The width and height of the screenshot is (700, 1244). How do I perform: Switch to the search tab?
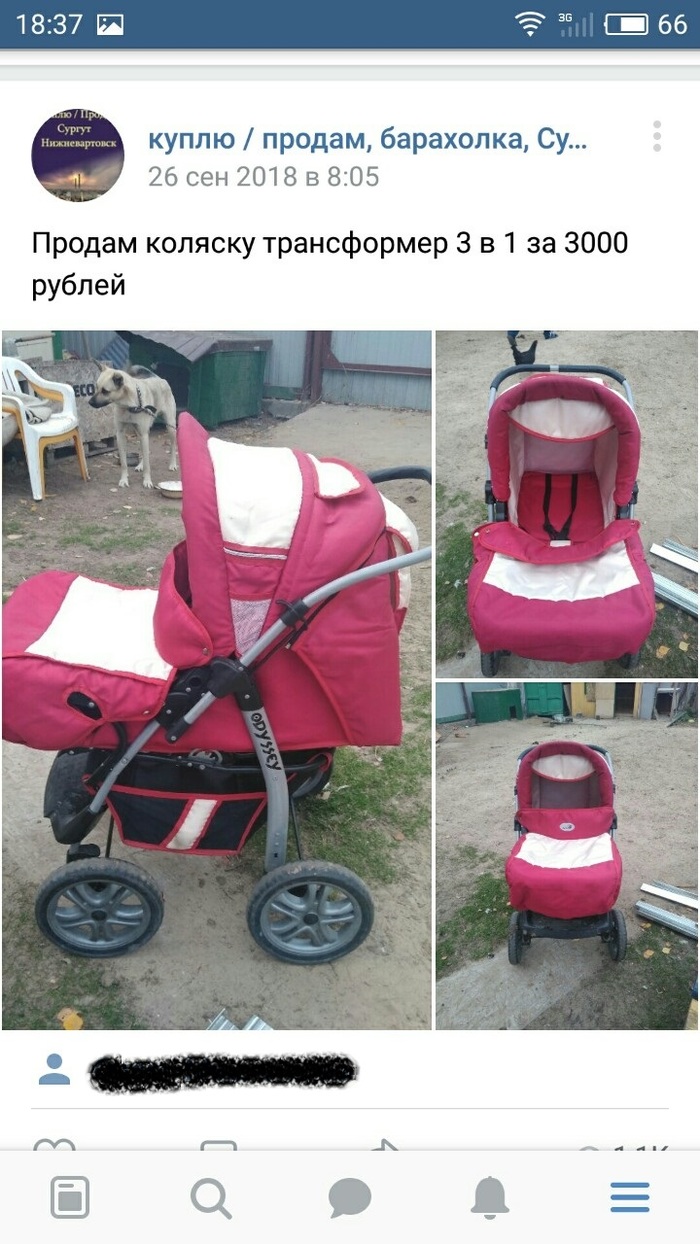click(210, 1197)
